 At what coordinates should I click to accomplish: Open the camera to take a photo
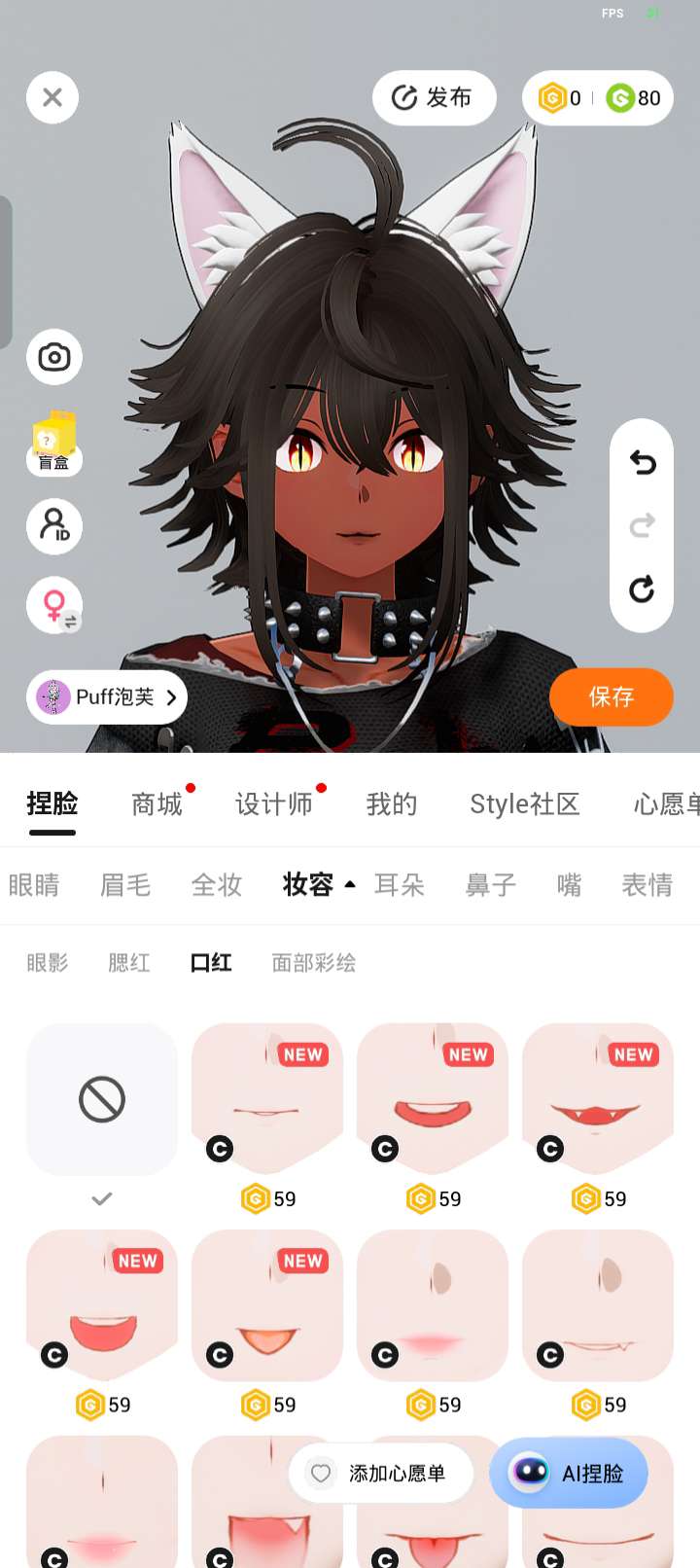coord(54,358)
